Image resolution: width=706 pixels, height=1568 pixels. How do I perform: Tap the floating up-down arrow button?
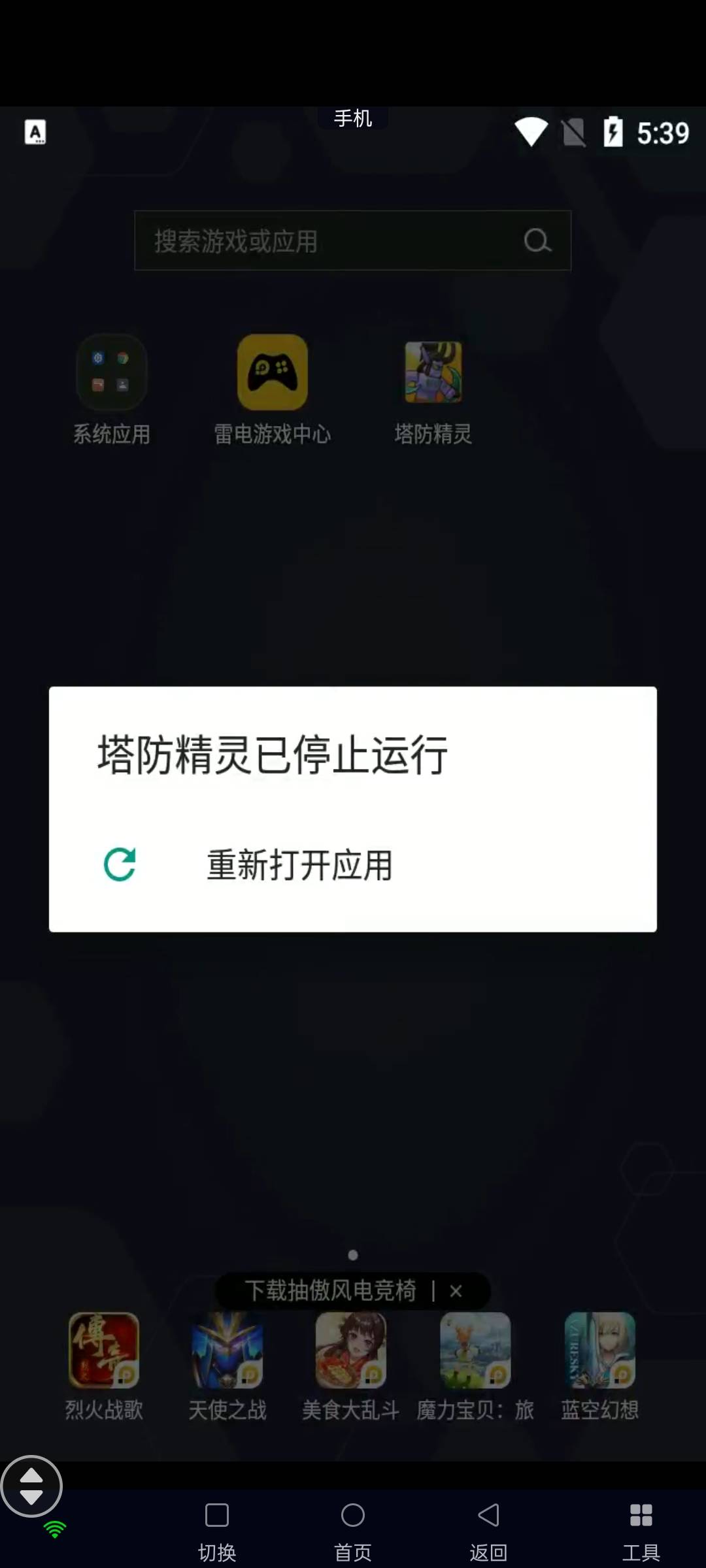[31, 1486]
